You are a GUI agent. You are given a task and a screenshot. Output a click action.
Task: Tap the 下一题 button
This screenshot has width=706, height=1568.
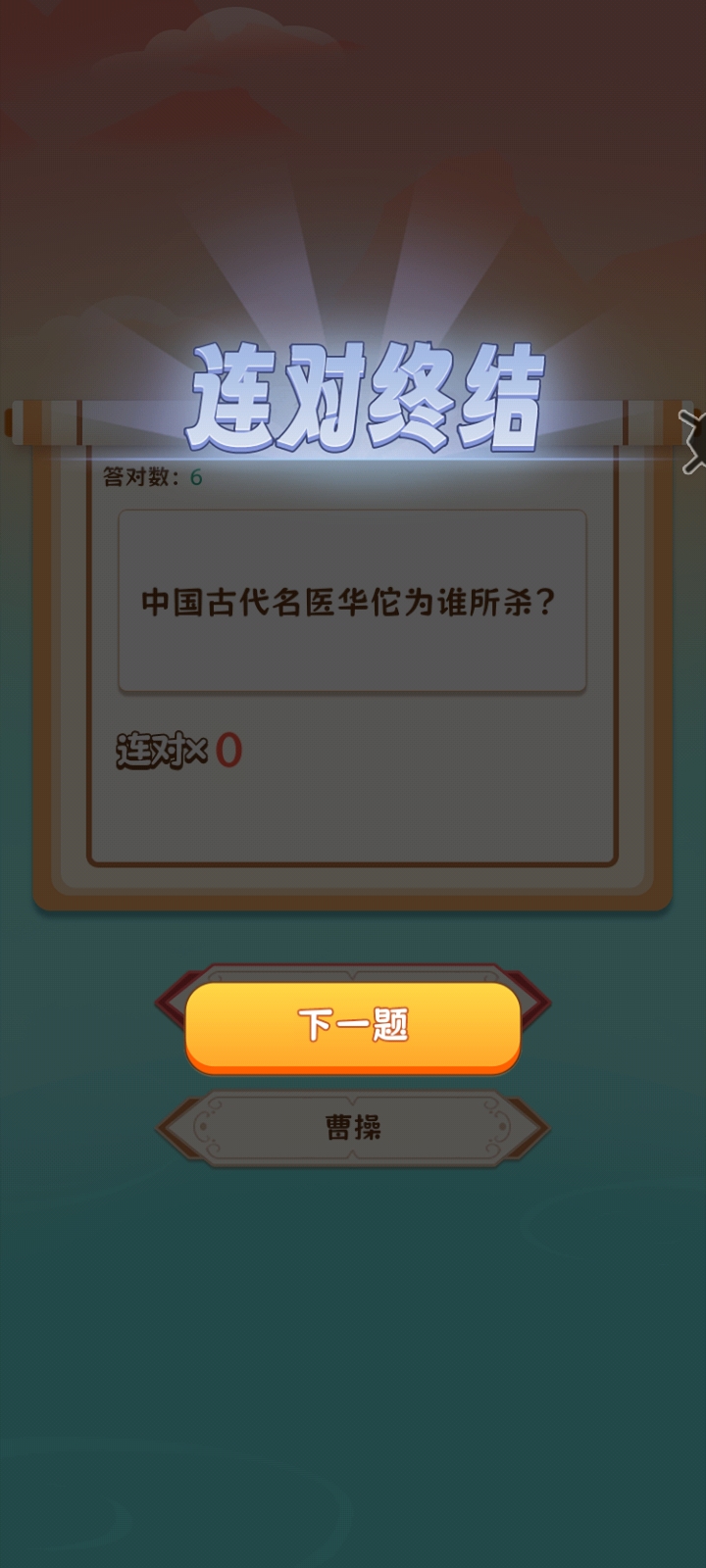pyautogui.click(x=352, y=1026)
